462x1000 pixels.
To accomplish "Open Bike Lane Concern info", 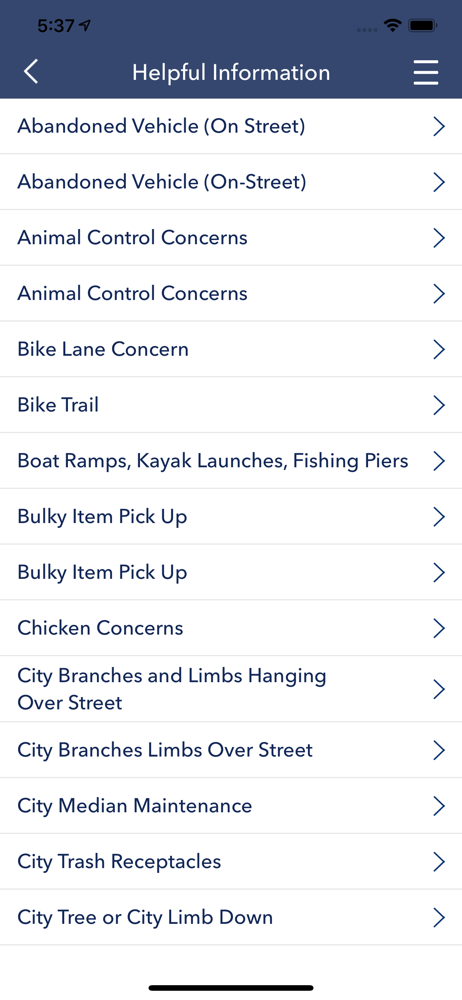I will [231, 349].
